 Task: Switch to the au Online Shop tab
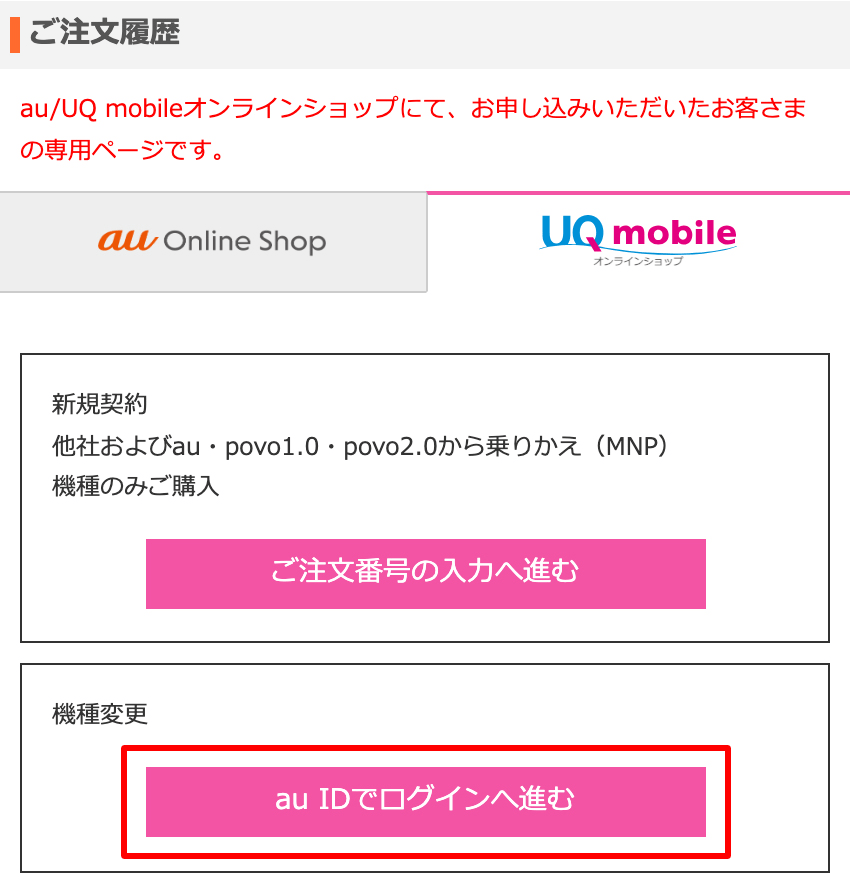coord(213,242)
